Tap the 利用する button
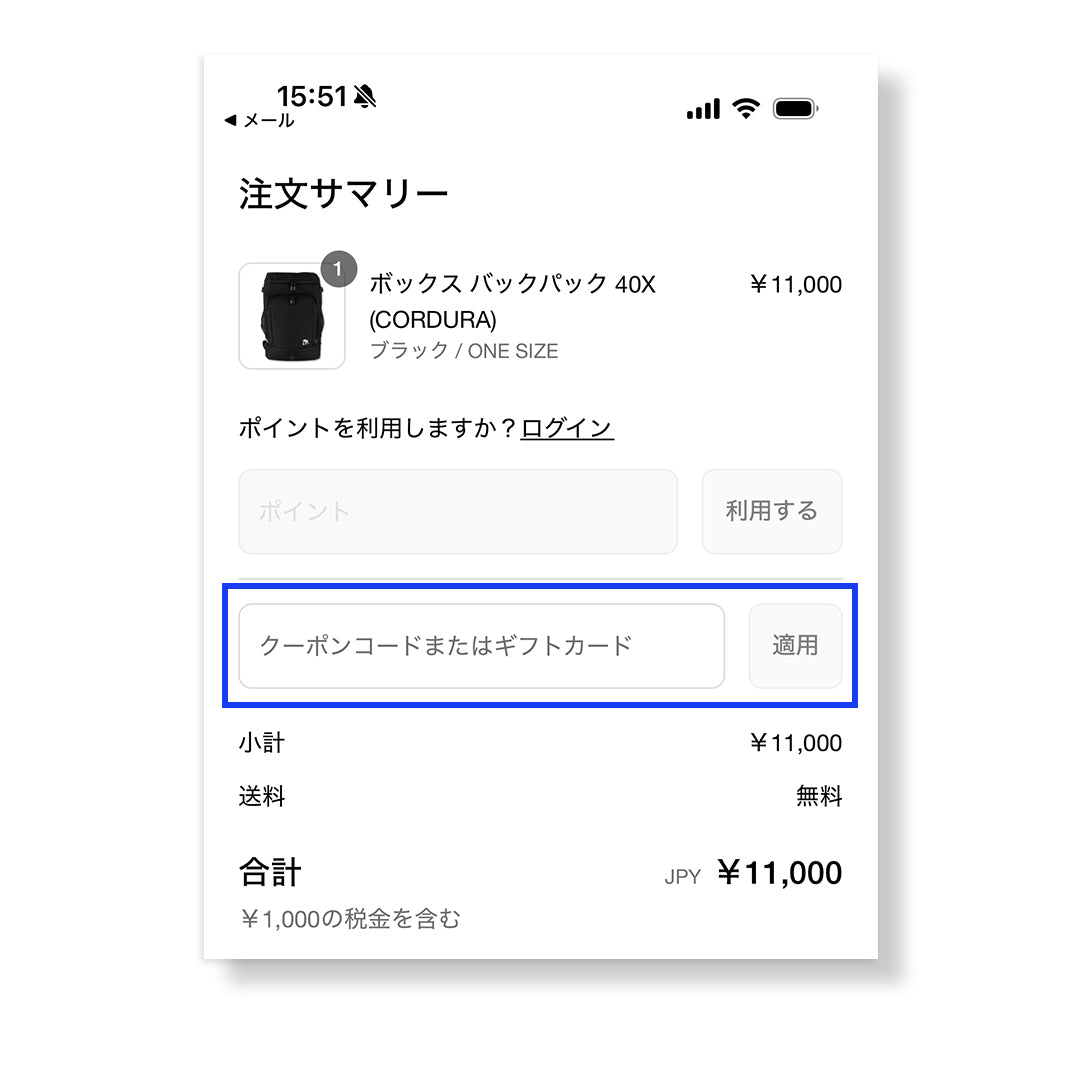The width and height of the screenshot is (1080, 1080). pyautogui.click(x=771, y=511)
